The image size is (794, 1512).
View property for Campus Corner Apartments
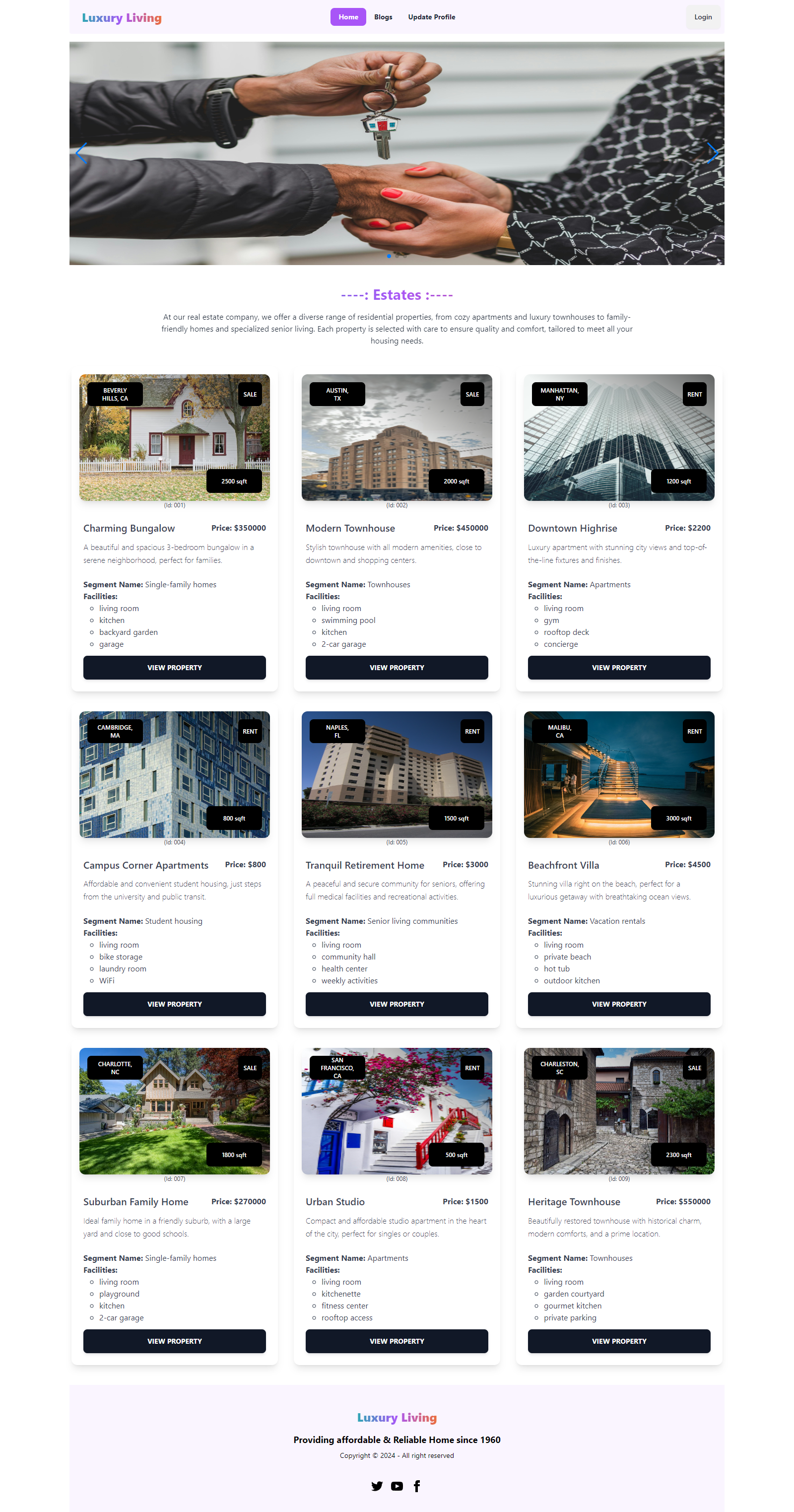coord(174,1004)
